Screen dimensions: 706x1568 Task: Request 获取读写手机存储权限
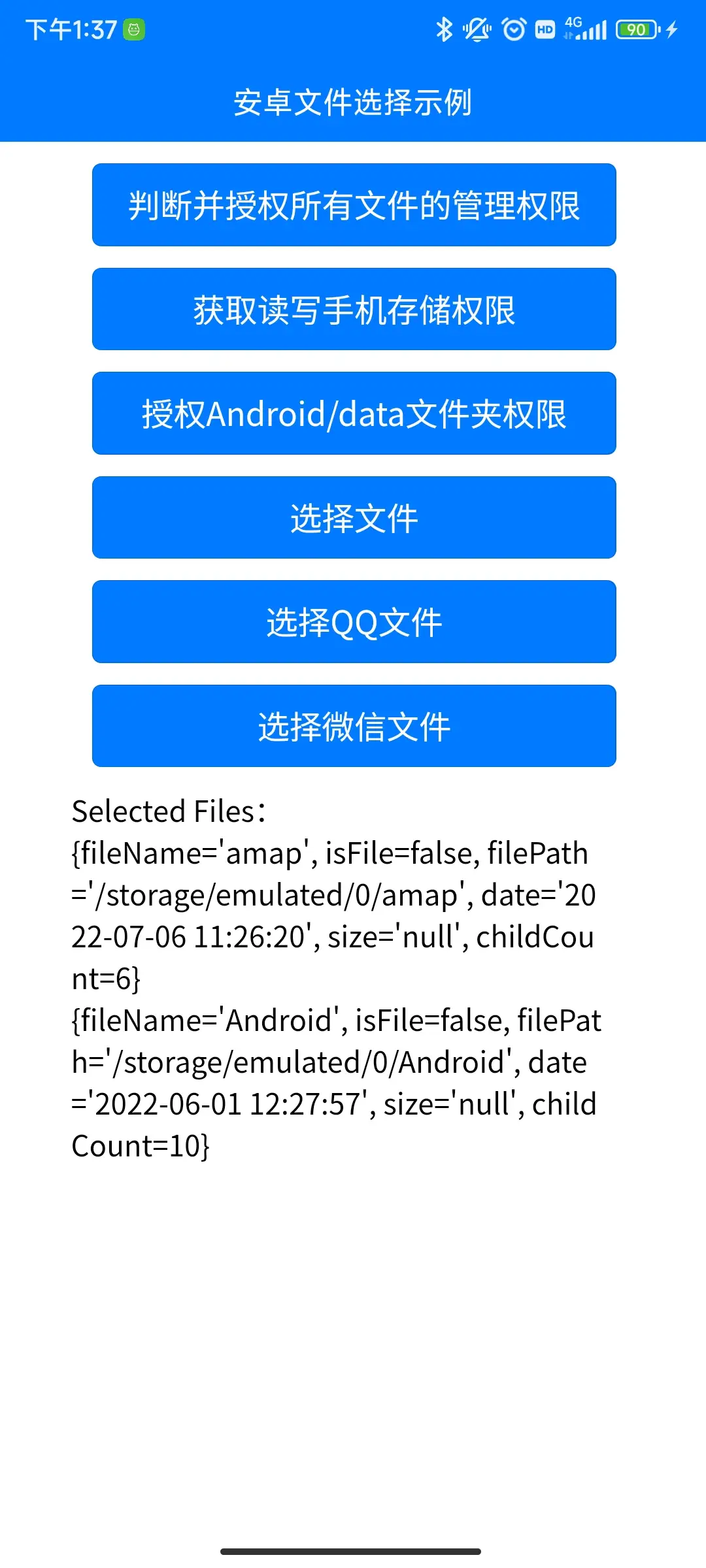[x=354, y=309]
